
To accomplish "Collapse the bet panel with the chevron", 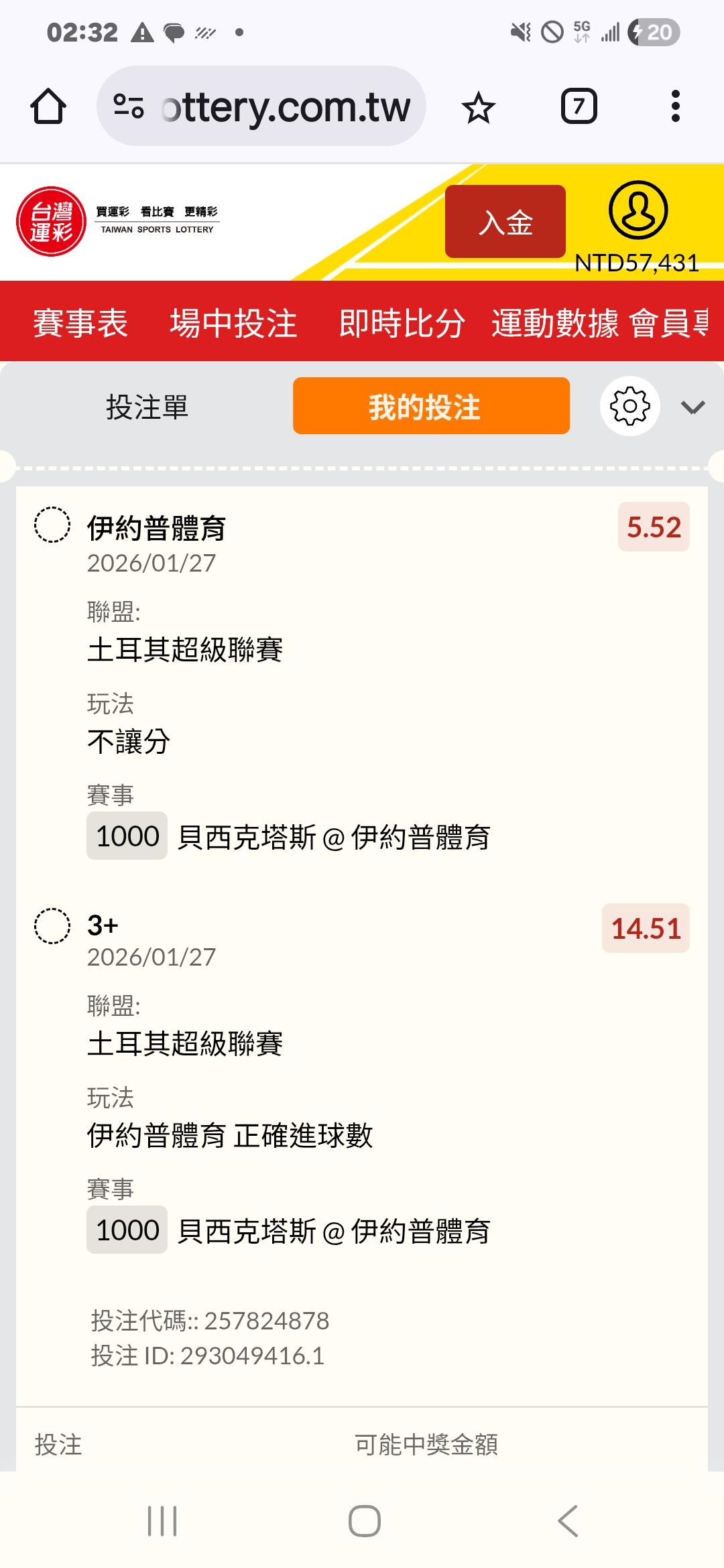I will pyautogui.click(x=692, y=407).
